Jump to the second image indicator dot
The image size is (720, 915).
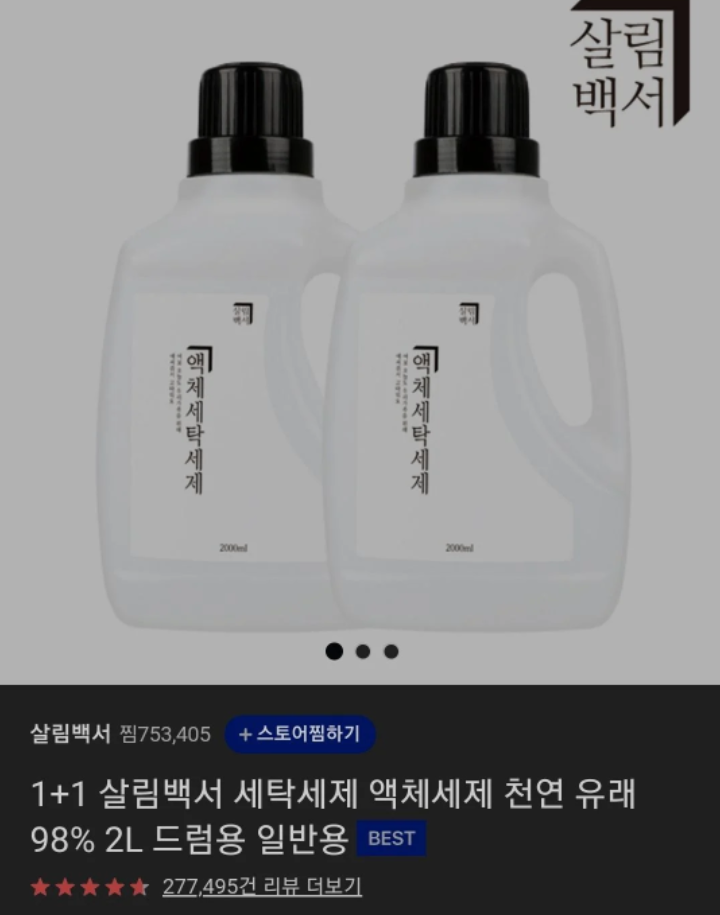[x=363, y=651]
